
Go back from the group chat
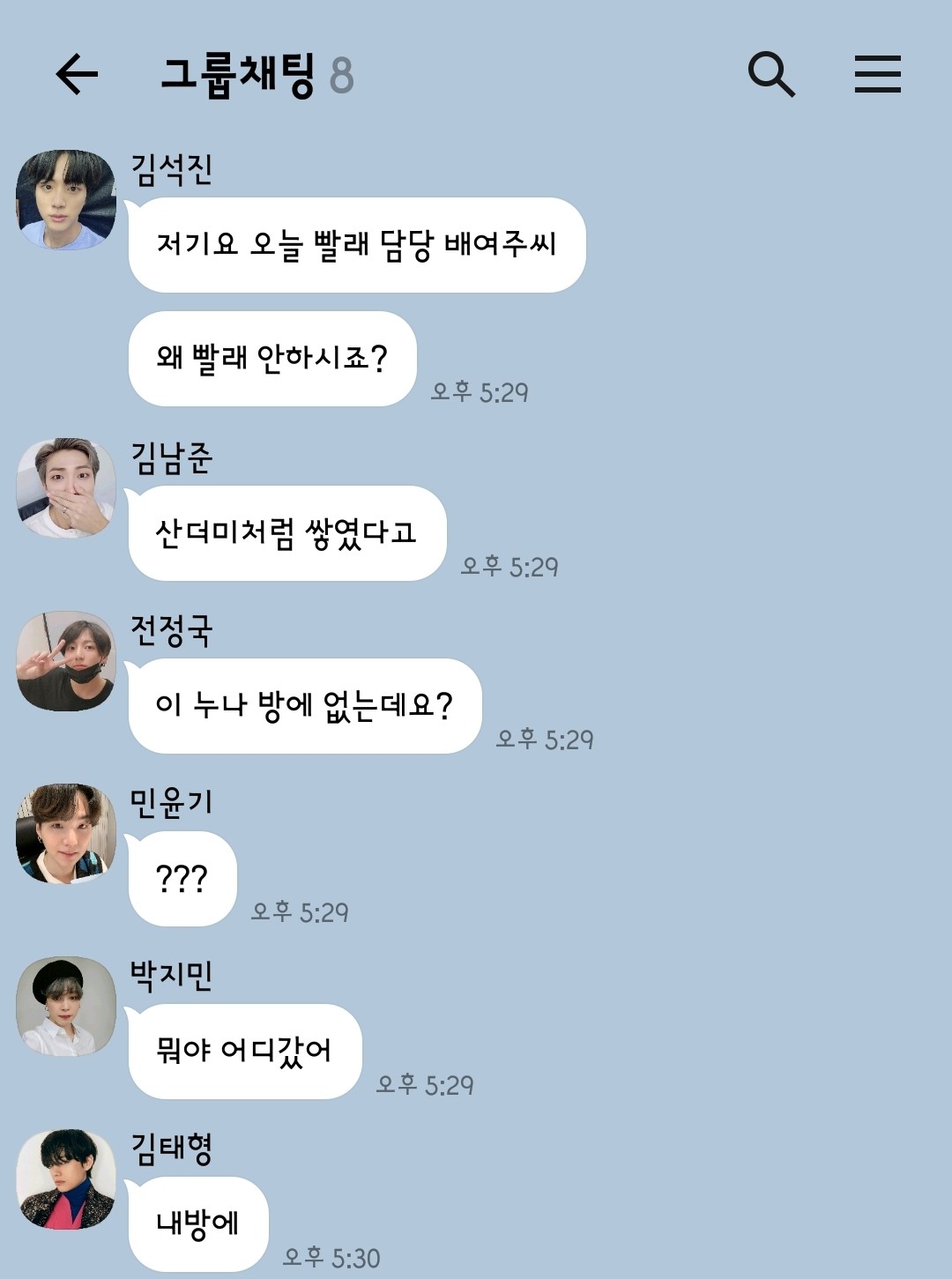pos(77,74)
